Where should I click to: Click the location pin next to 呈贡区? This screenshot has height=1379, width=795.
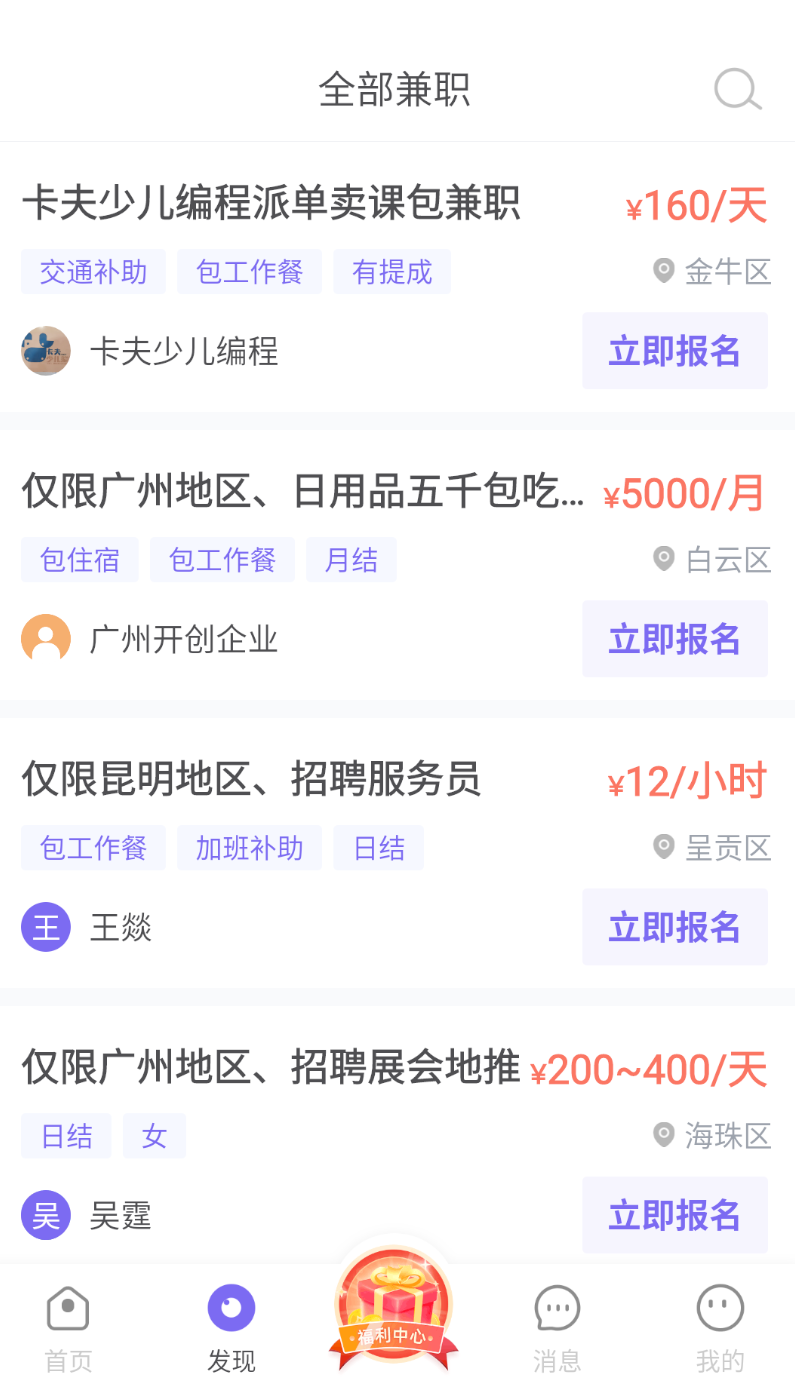[663, 847]
